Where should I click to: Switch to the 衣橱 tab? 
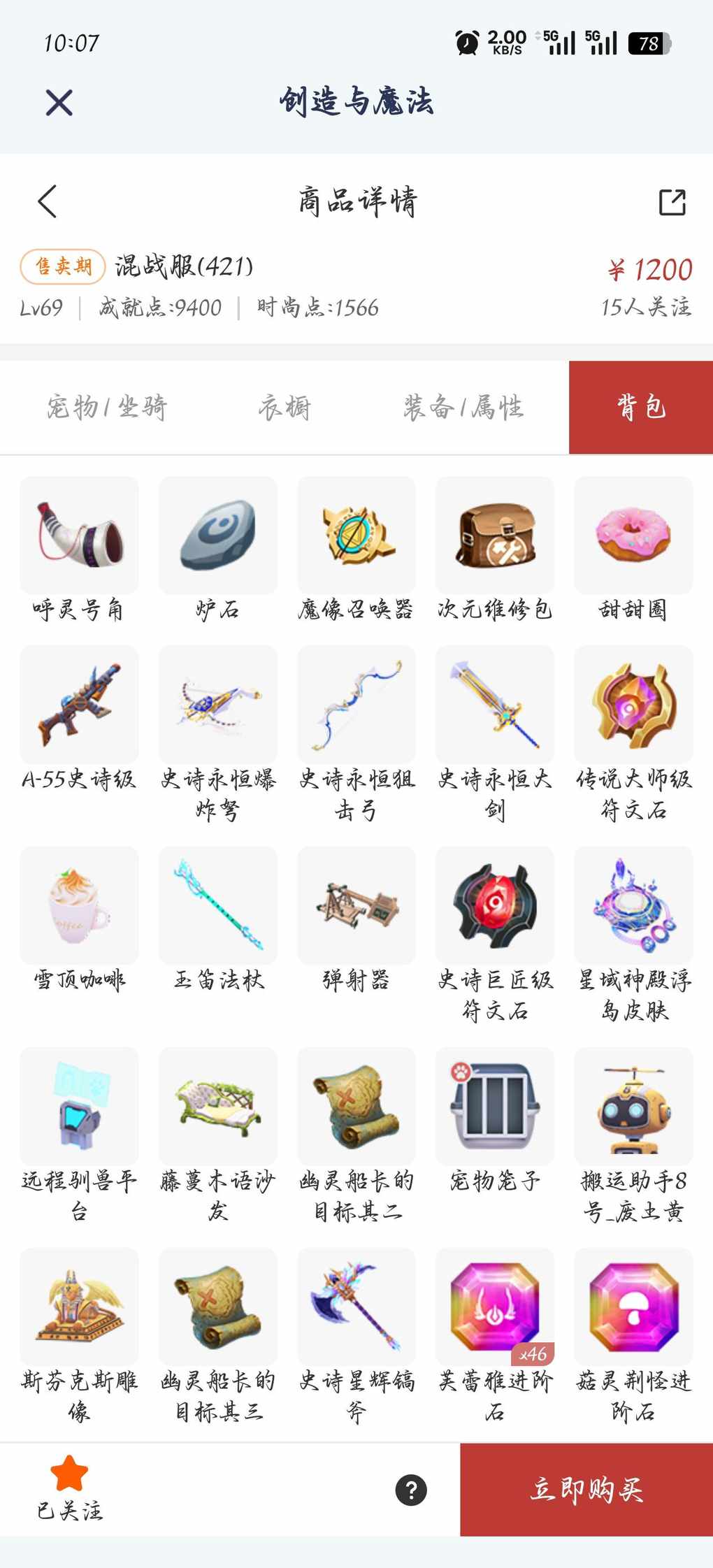click(x=285, y=408)
